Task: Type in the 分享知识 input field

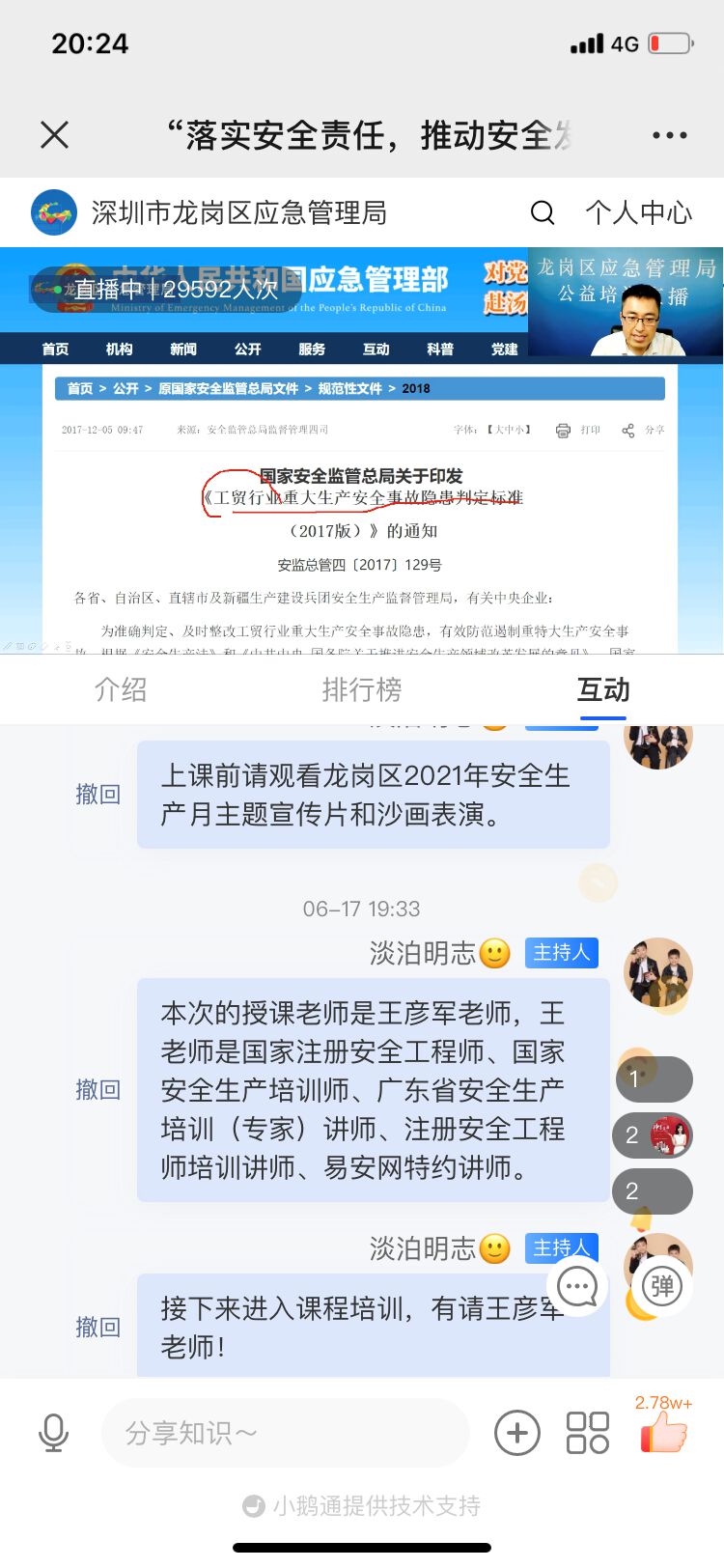Action: pyautogui.click(x=285, y=1433)
